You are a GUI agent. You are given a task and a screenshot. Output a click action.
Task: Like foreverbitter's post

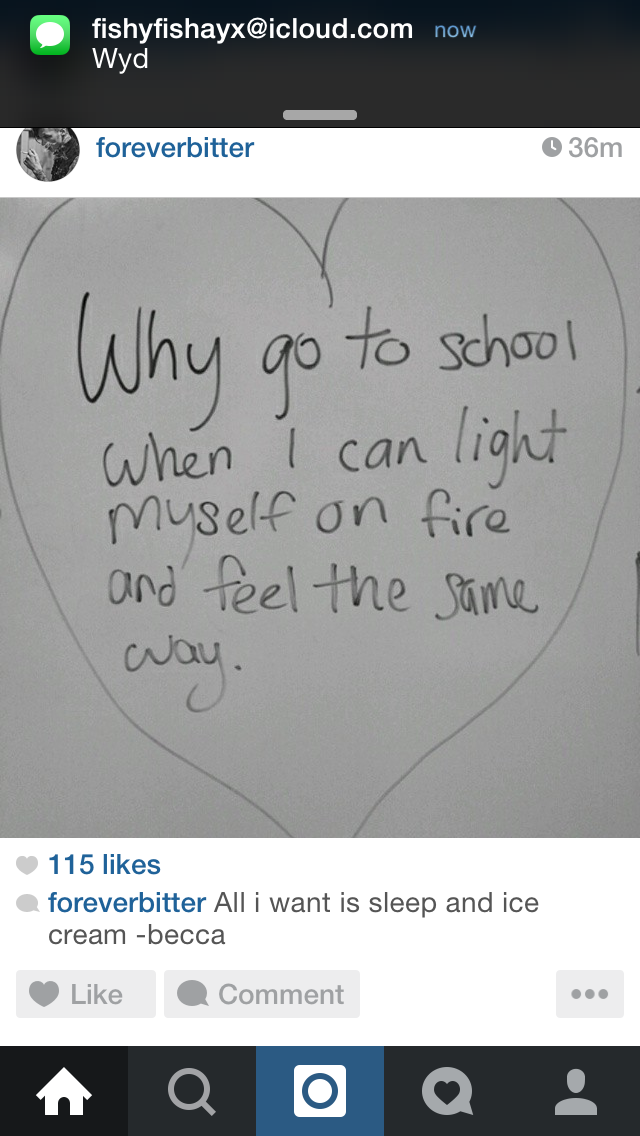pos(86,994)
